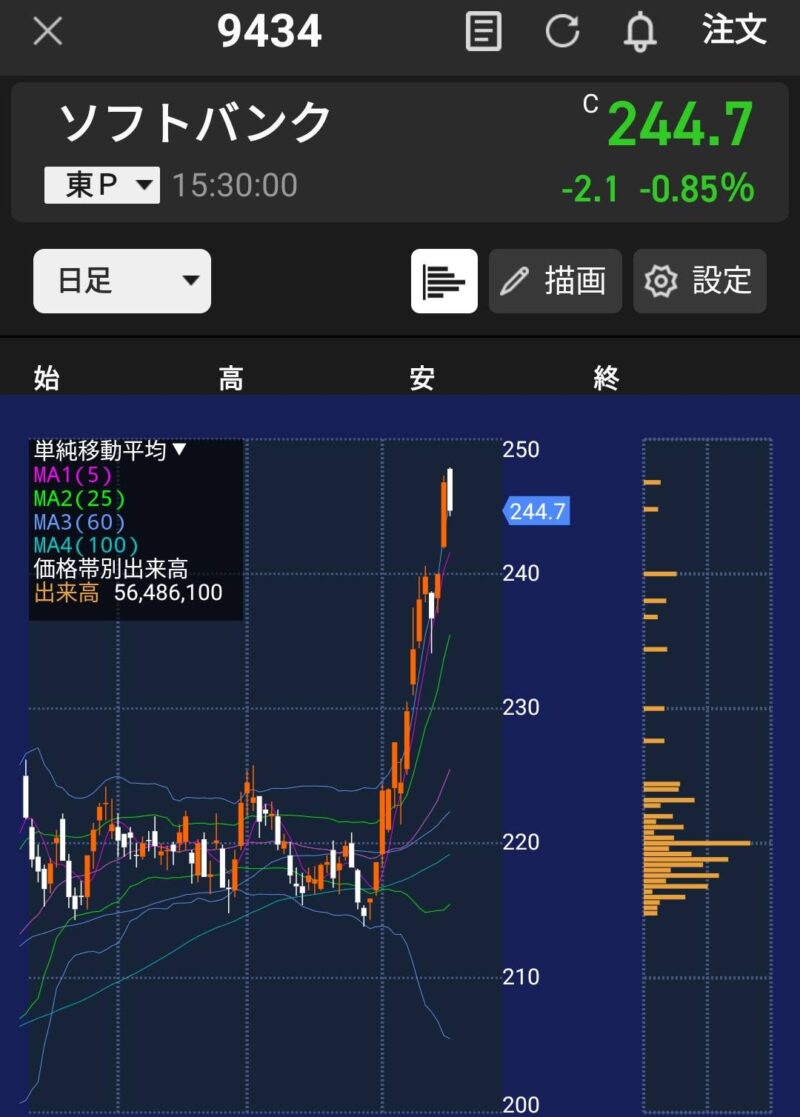This screenshot has height=1117, width=800.
Task: Open the price alert bell
Action: [640, 31]
